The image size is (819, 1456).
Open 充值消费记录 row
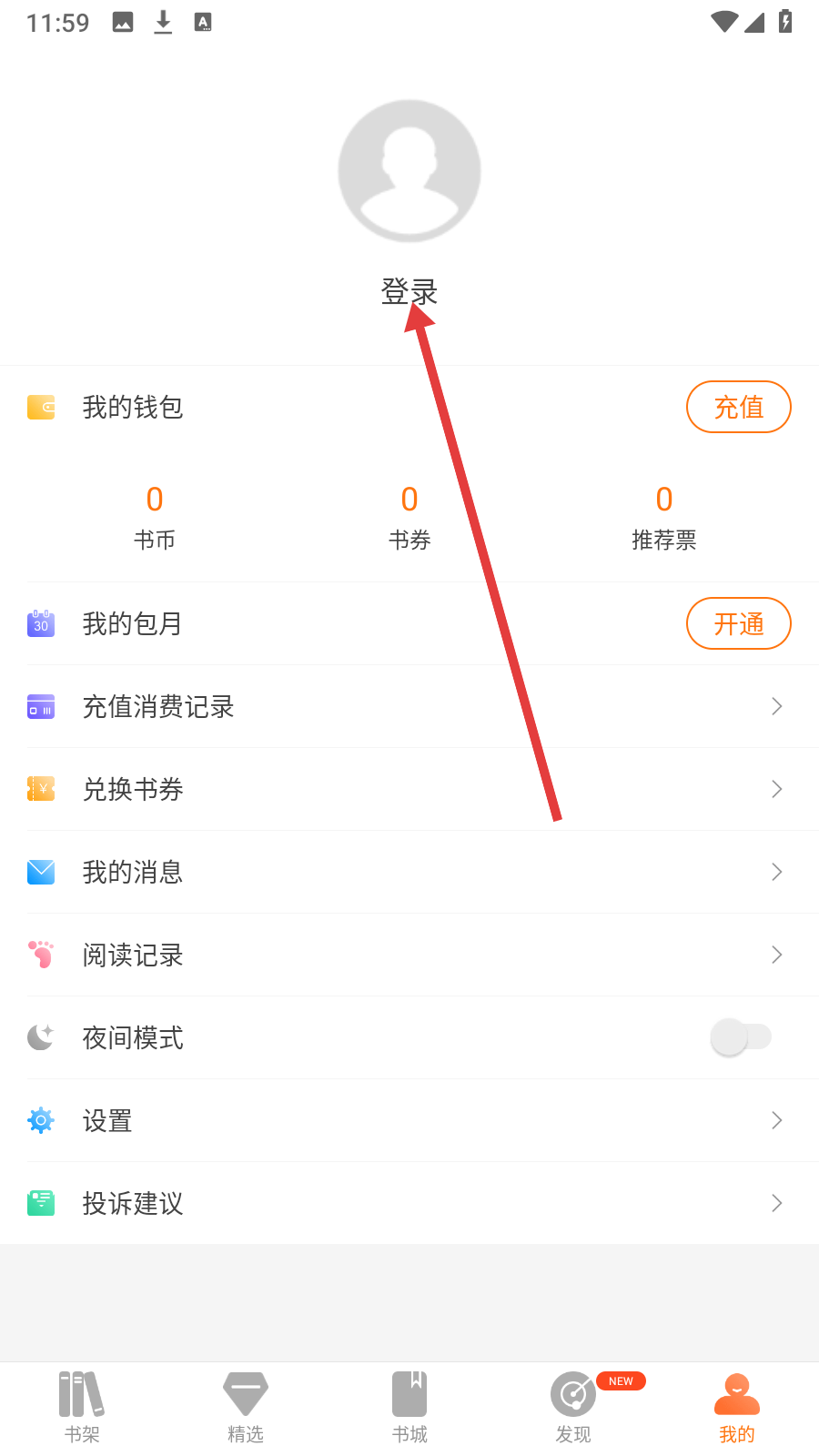click(x=409, y=706)
